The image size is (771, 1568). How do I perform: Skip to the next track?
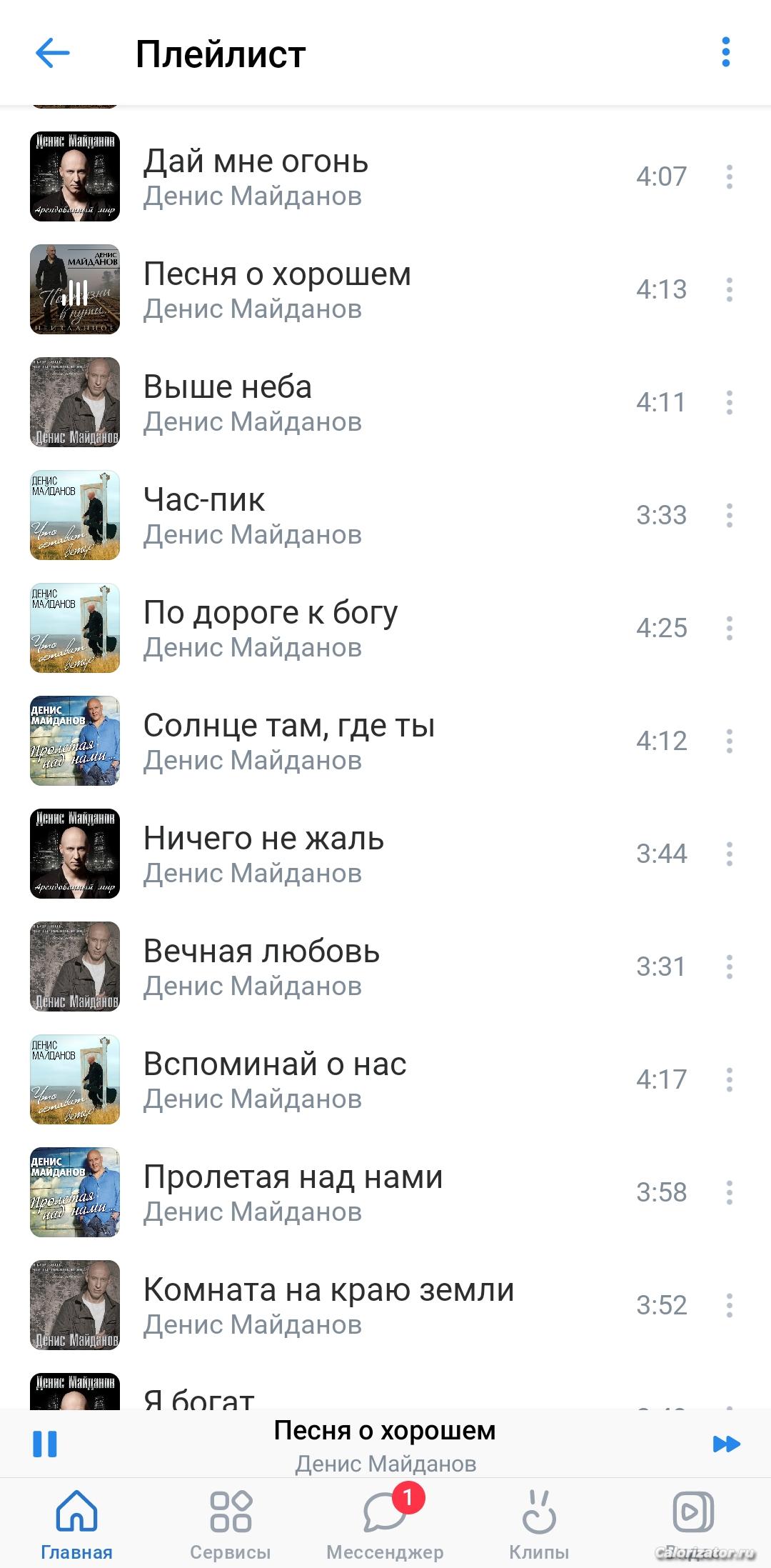[726, 1444]
